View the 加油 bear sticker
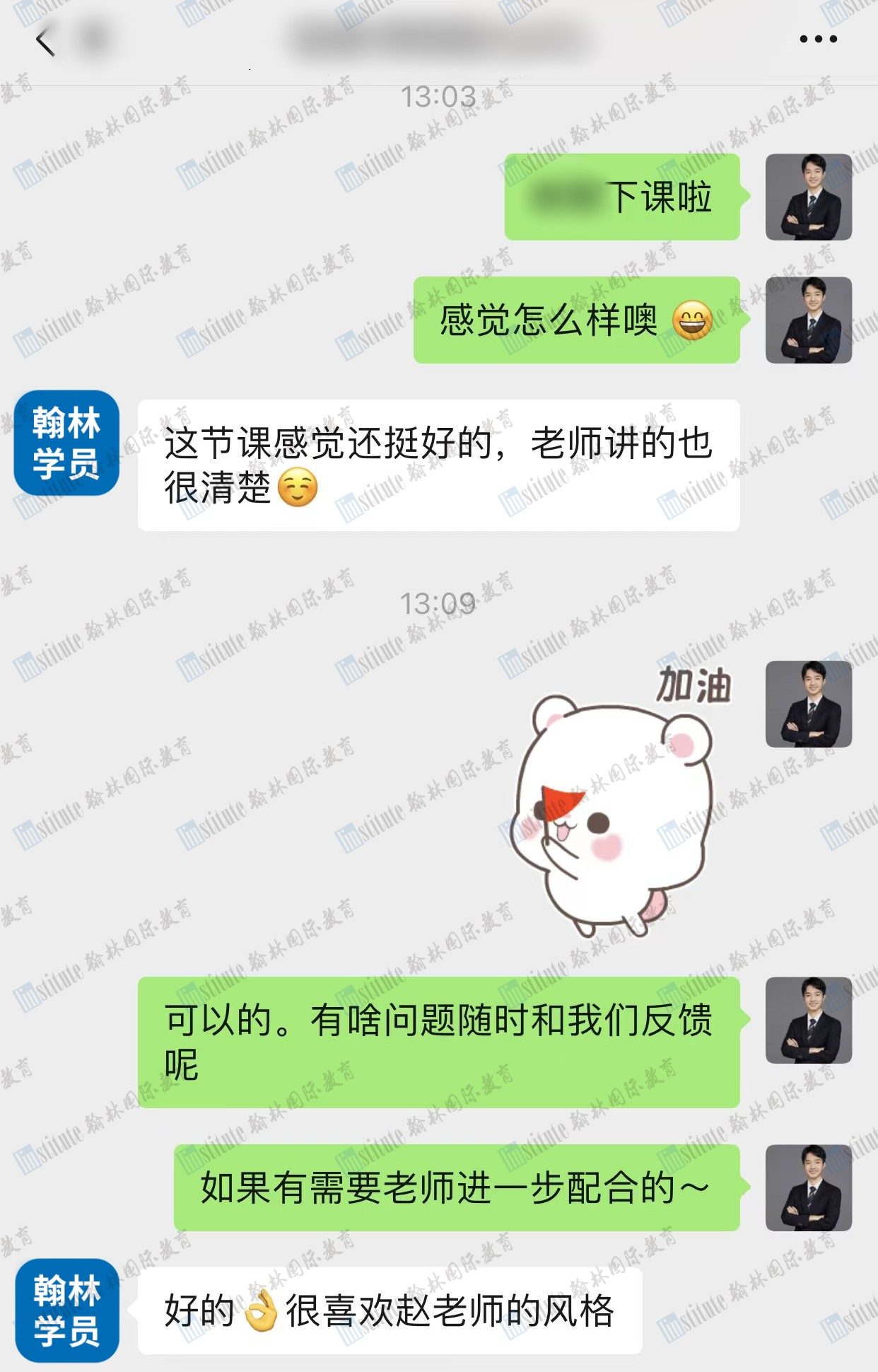The height and width of the screenshot is (1372, 878). tap(616, 799)
